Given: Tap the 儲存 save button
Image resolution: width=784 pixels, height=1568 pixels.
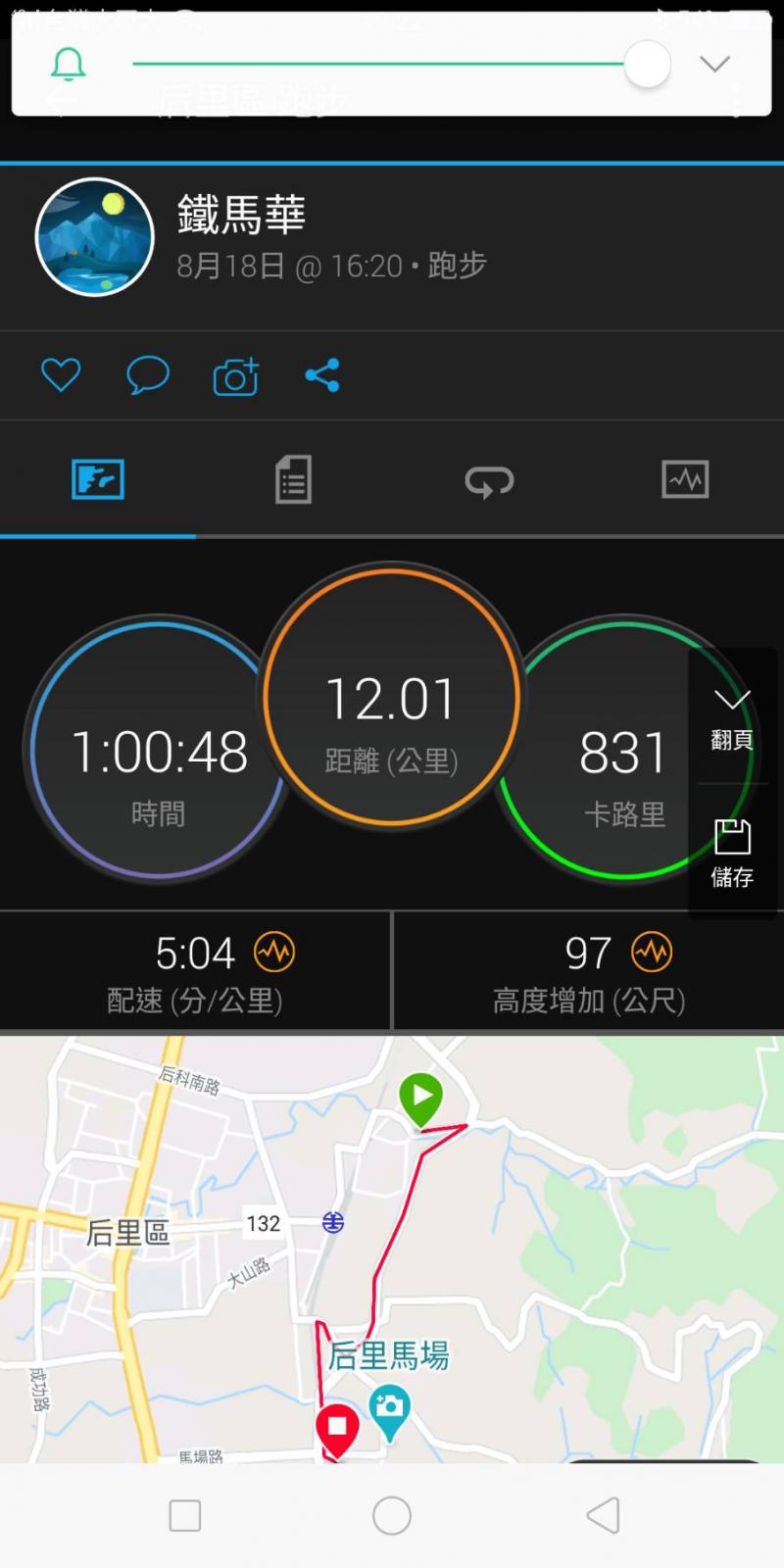Looking at the screenshot, I should pyautogui.click(x=731, y=853).
